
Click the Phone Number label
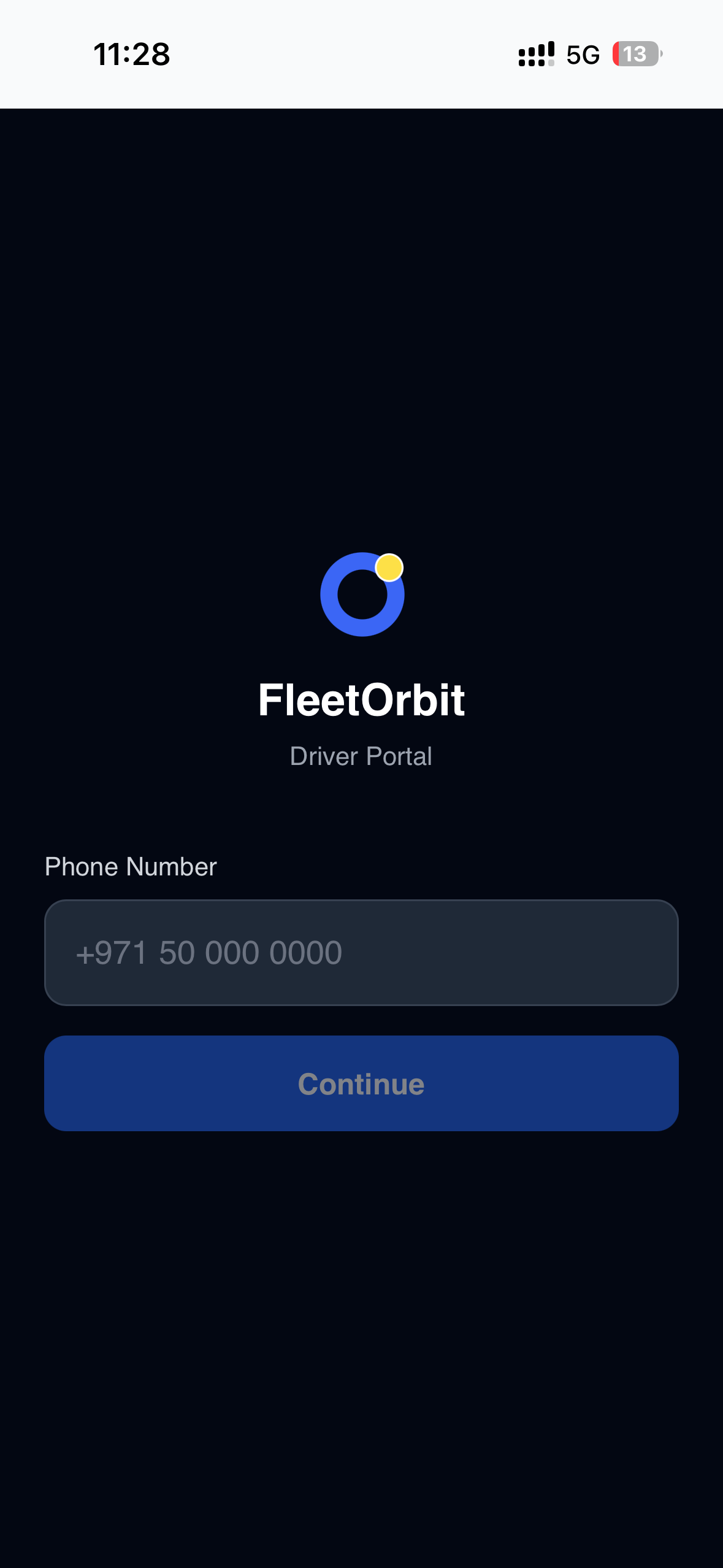coord(129,866)
